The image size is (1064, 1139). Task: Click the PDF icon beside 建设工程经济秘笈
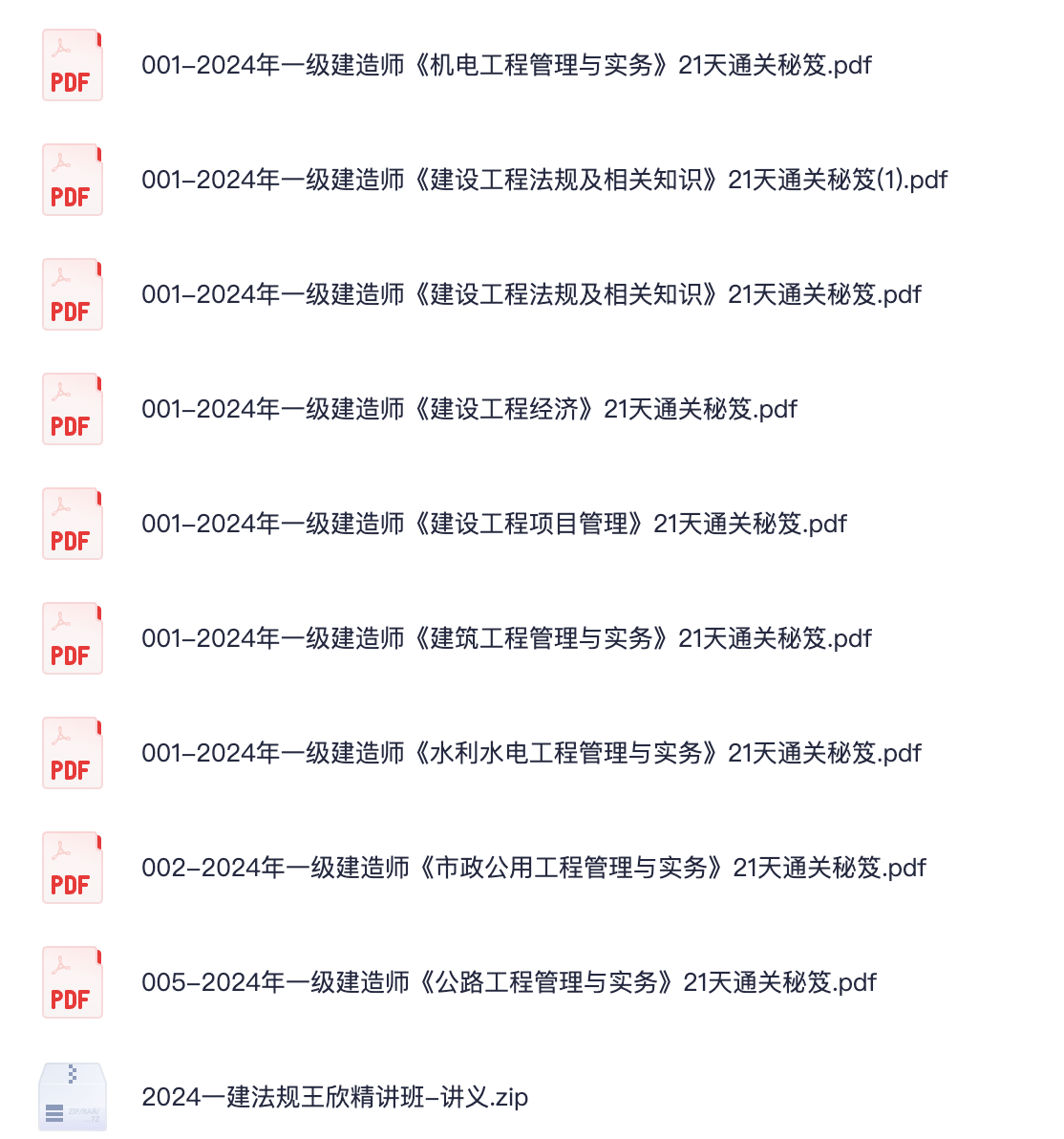point(73,409)
